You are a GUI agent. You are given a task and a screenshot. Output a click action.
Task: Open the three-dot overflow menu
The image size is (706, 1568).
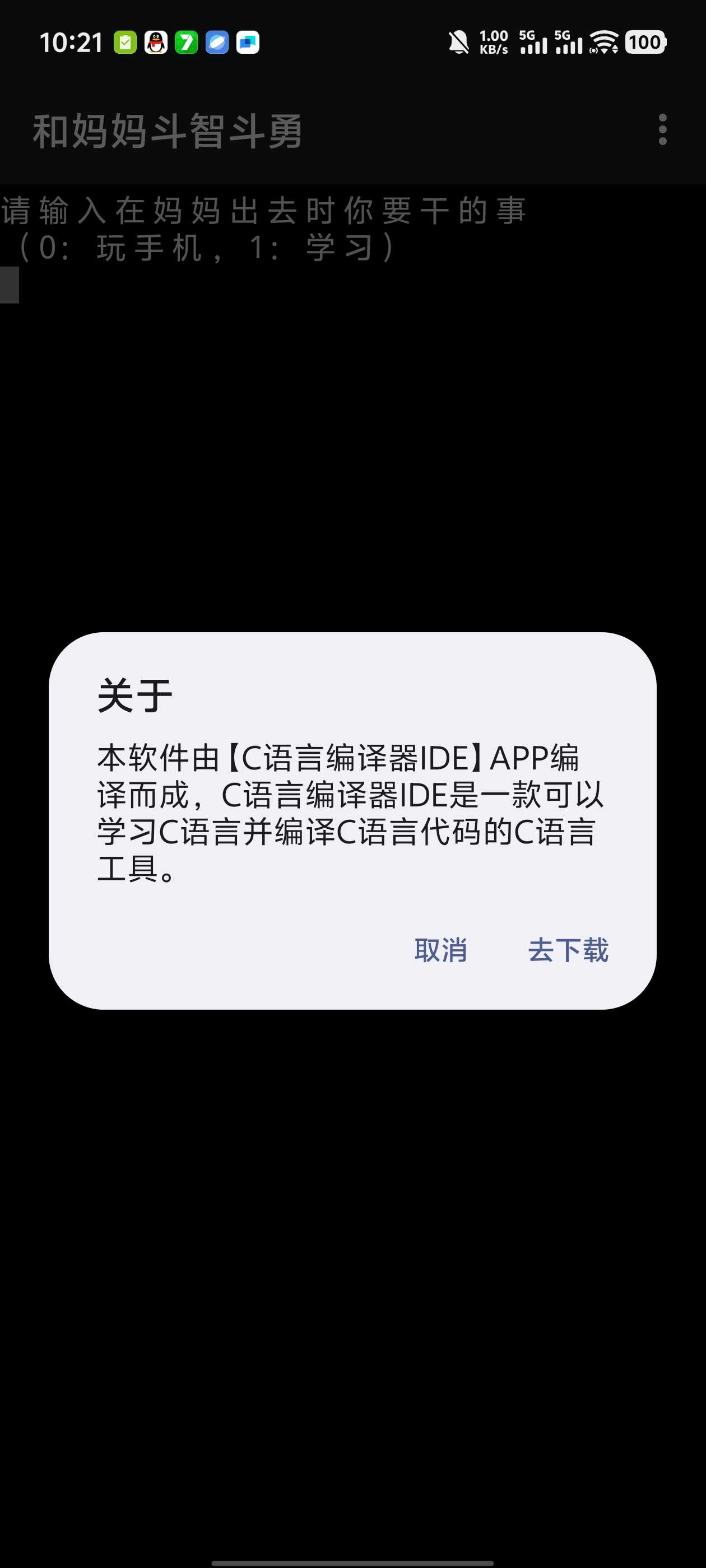(x=662, y=130)
